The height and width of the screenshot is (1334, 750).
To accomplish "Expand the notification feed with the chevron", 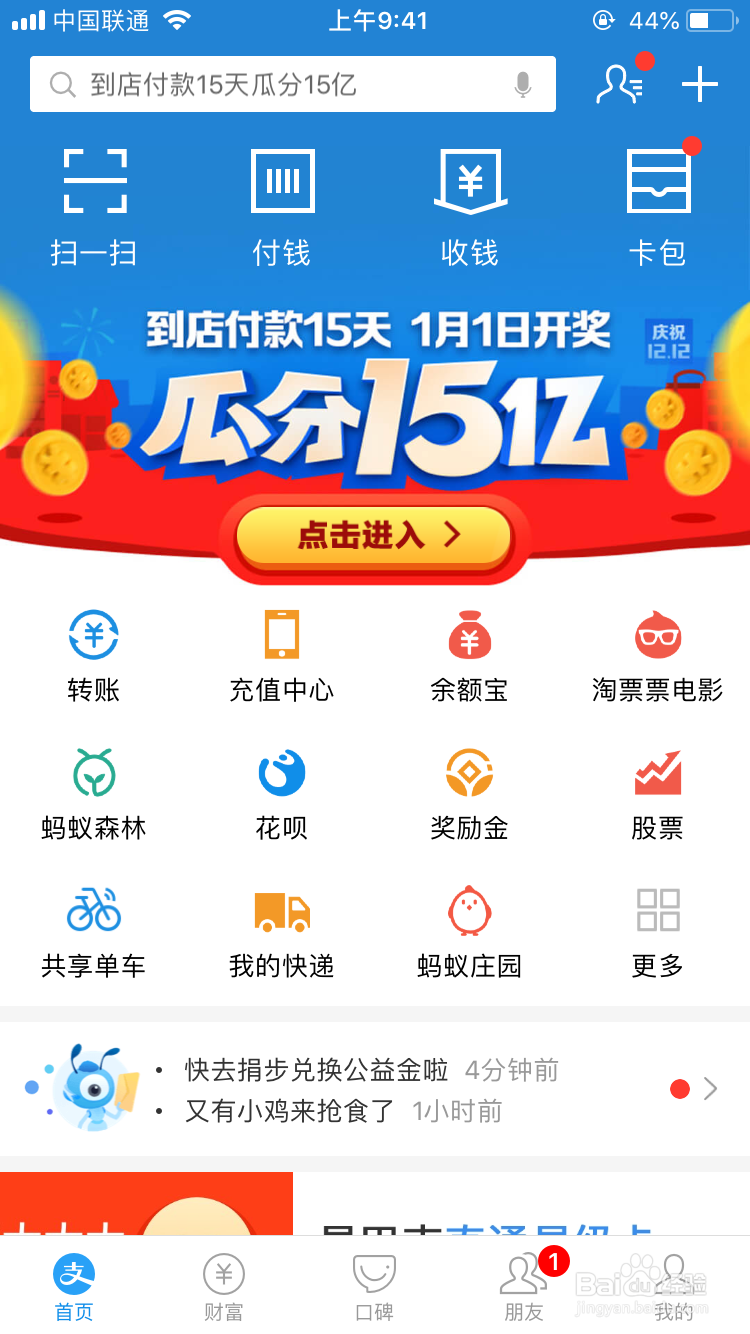I will pyautogui.click(x=712, y=1089).
